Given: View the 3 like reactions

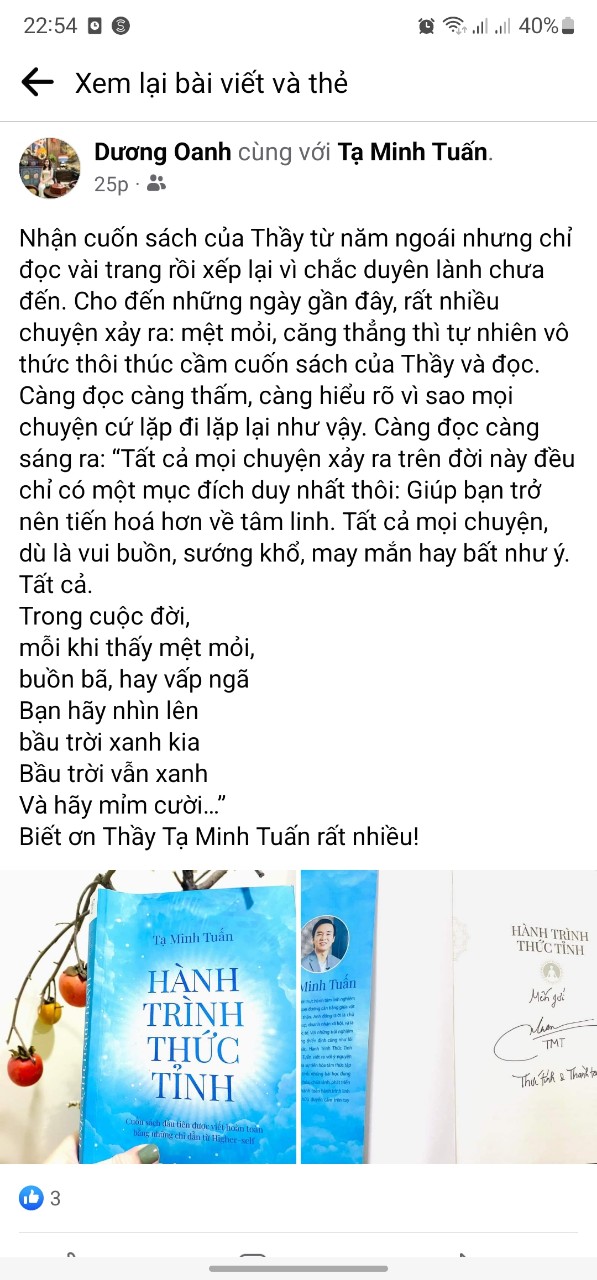Looking at the screenshot, I should point(40,1198).
